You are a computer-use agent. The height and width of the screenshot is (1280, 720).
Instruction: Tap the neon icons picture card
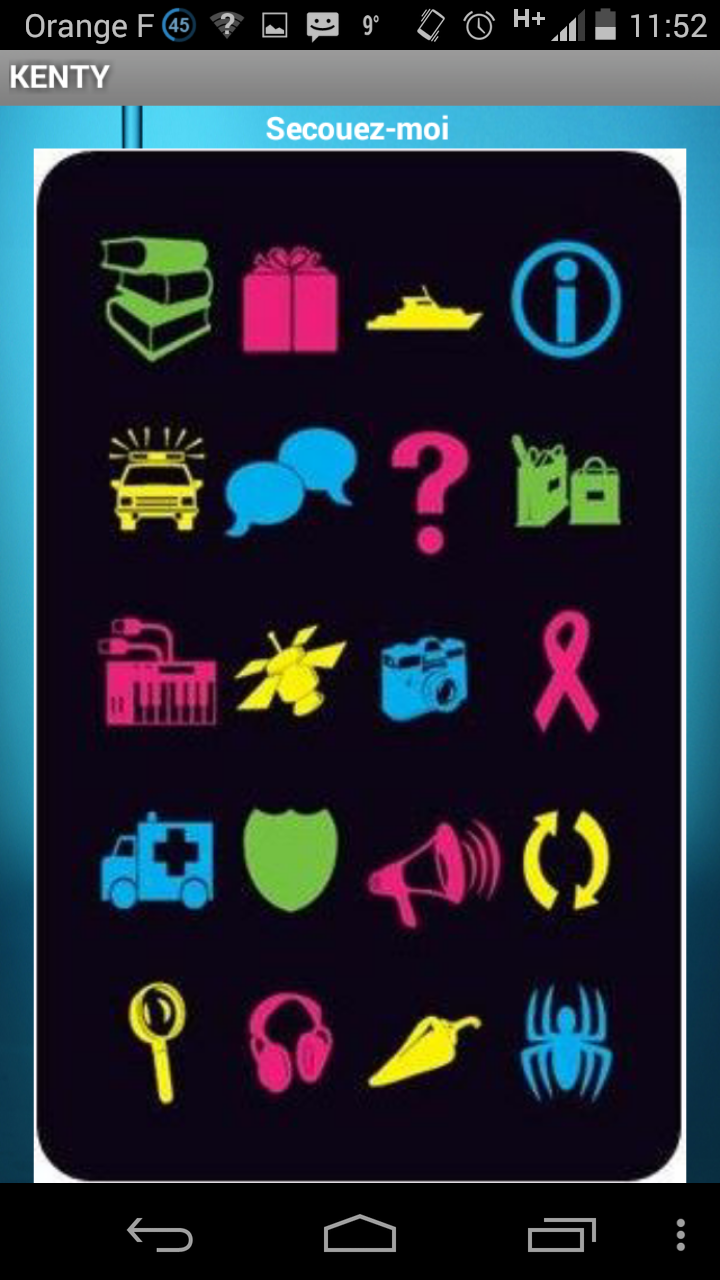pos(360,665)
